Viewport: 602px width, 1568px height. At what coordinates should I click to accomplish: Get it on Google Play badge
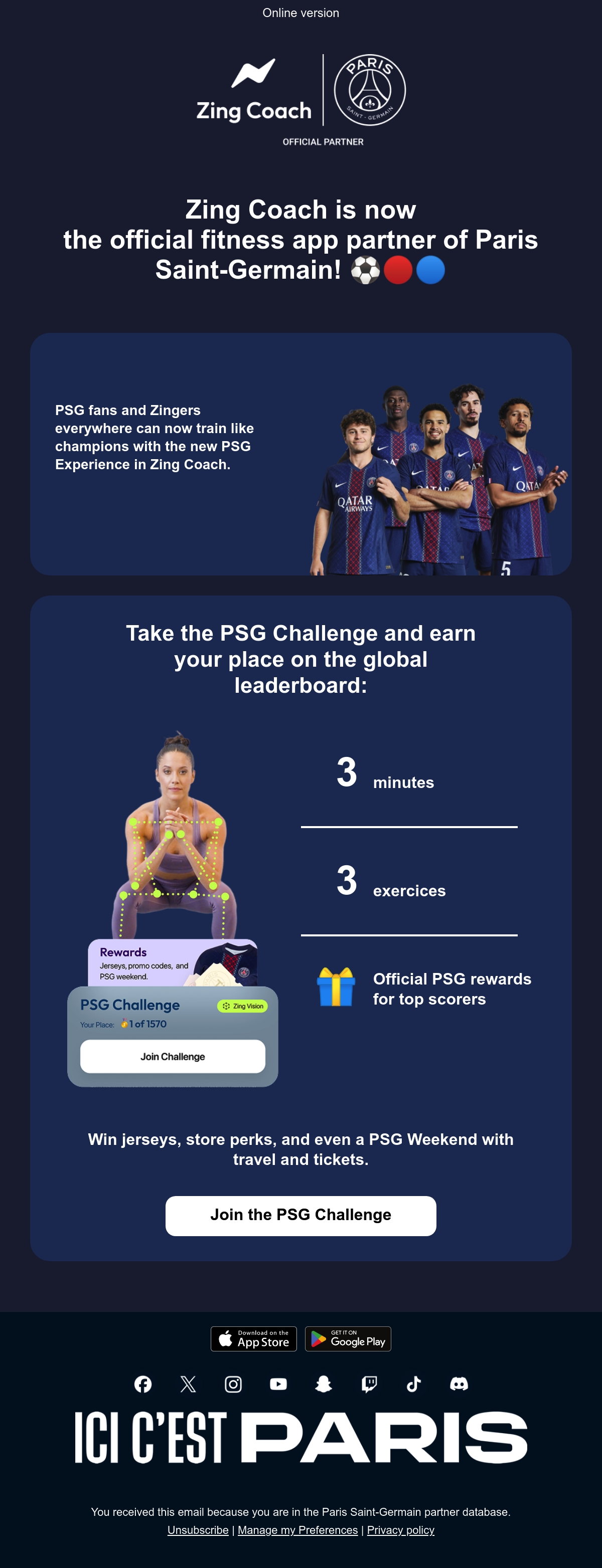348,1338
